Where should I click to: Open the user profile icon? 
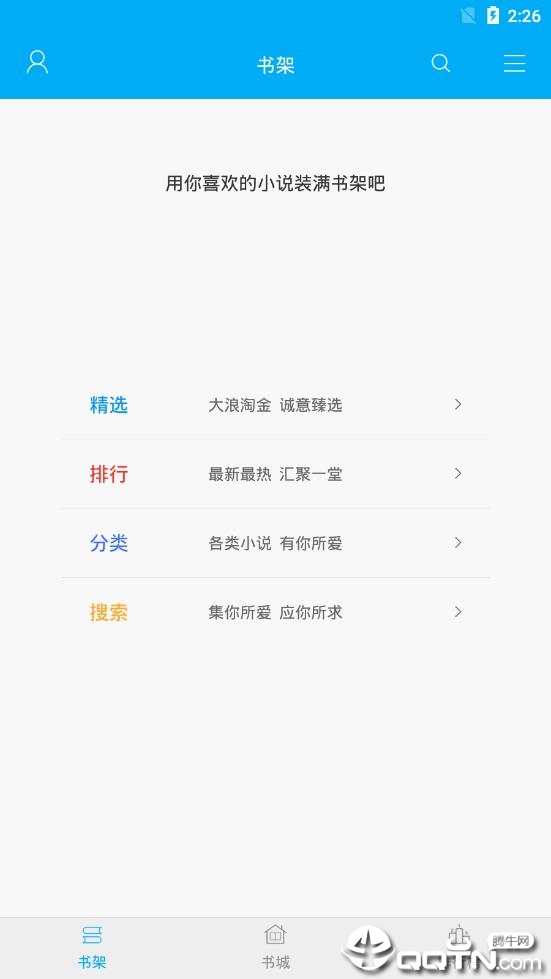37,63
